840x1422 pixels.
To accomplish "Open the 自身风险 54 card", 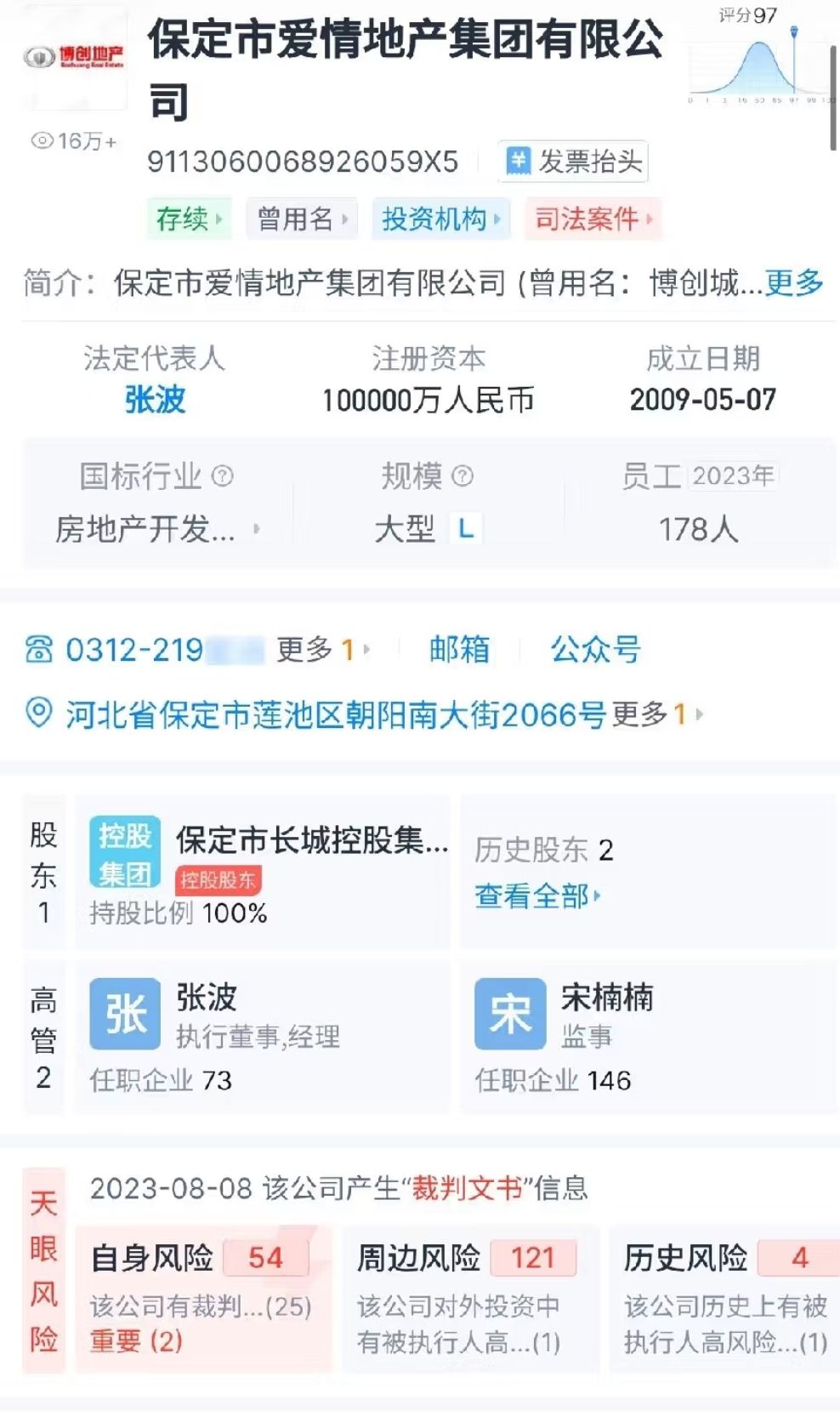I will [x=203, y=1299].
